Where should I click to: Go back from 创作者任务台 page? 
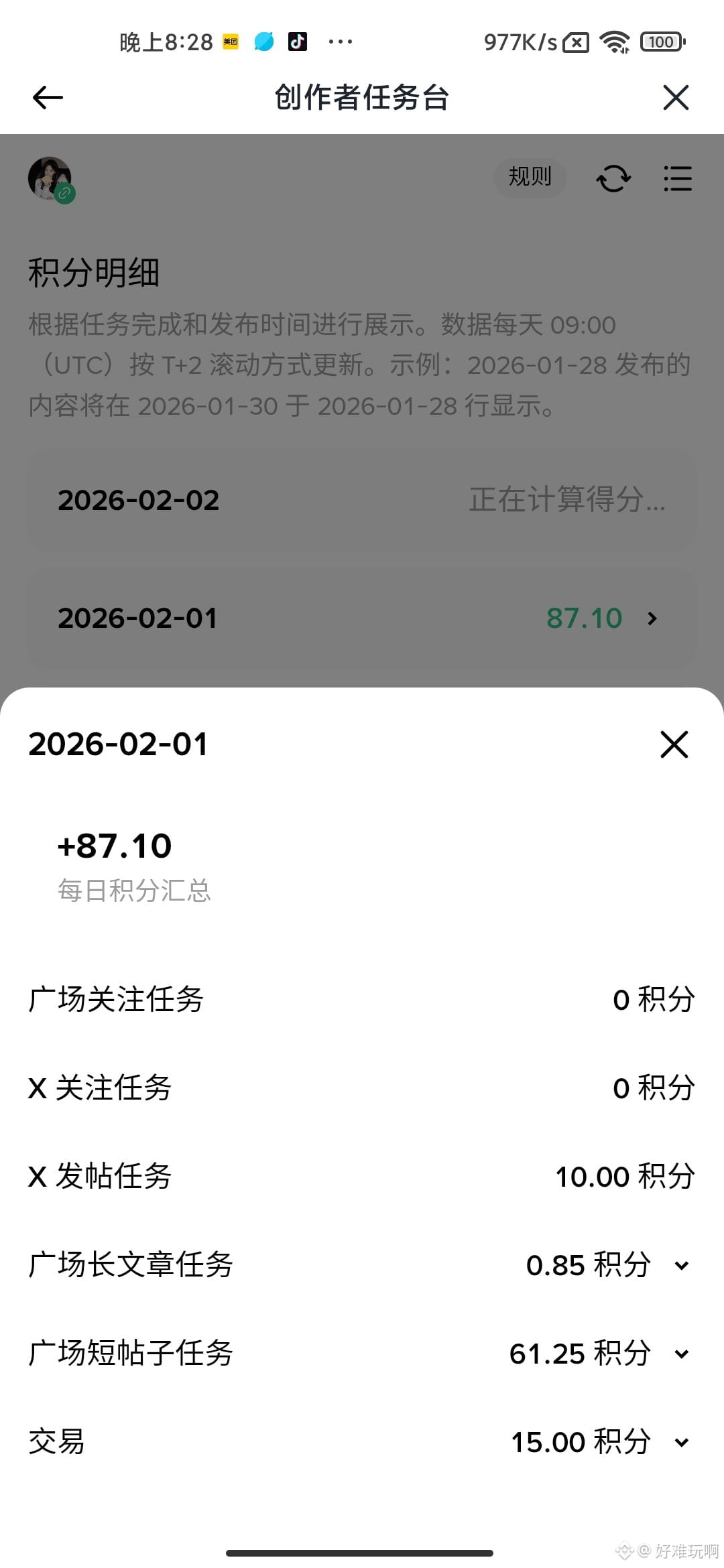click(x=48, y=98)
